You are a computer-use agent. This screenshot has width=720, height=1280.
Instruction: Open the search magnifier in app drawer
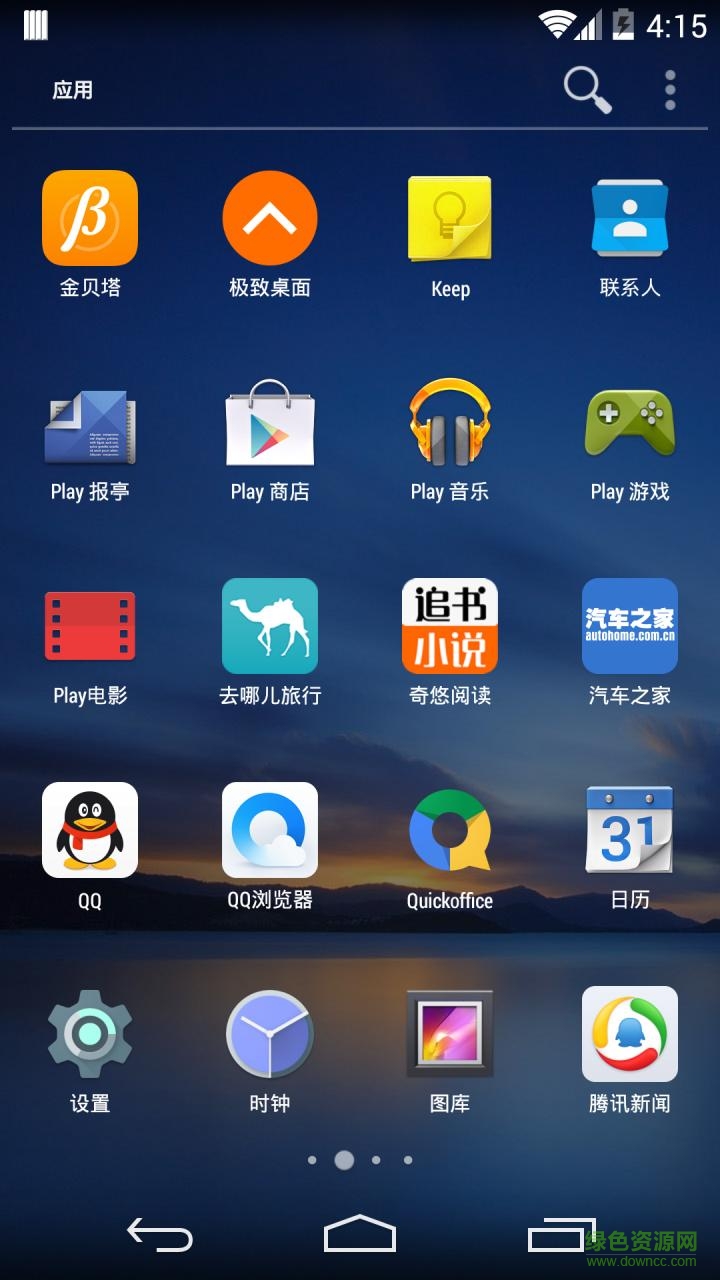[x=589, y=89]
